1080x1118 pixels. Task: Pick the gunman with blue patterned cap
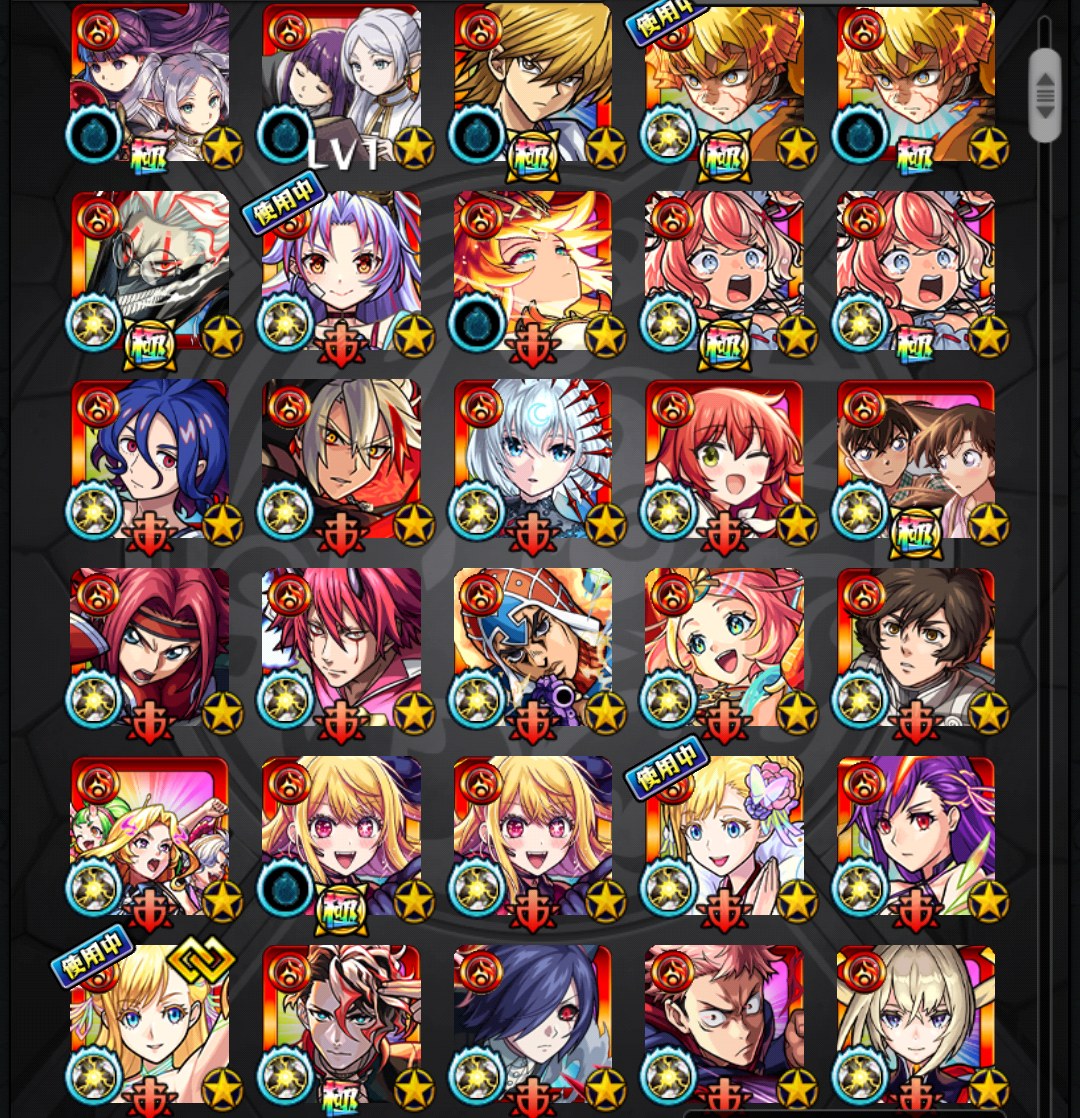pos(533,648)
